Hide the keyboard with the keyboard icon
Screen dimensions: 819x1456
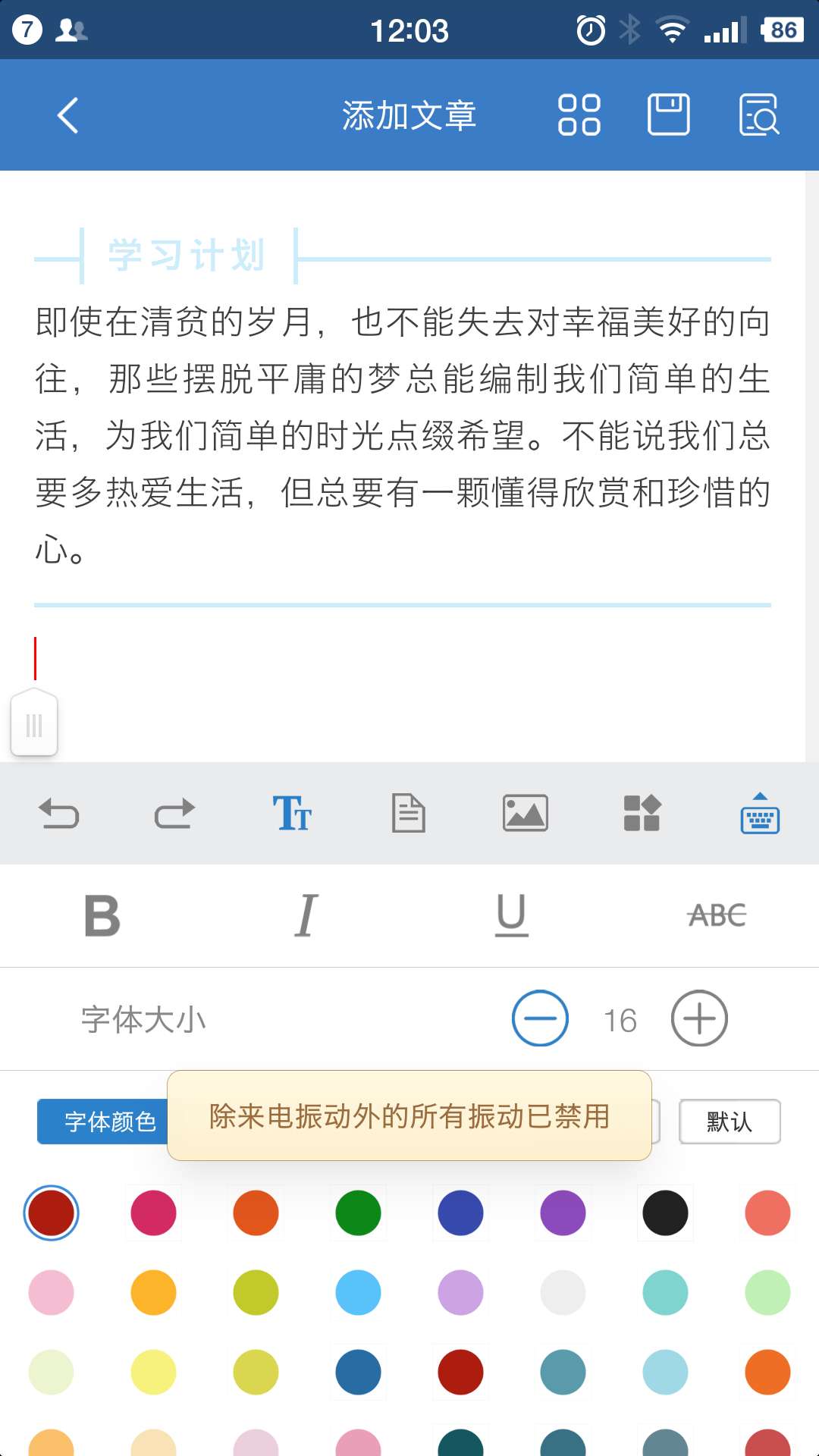(x=760, y=813)
